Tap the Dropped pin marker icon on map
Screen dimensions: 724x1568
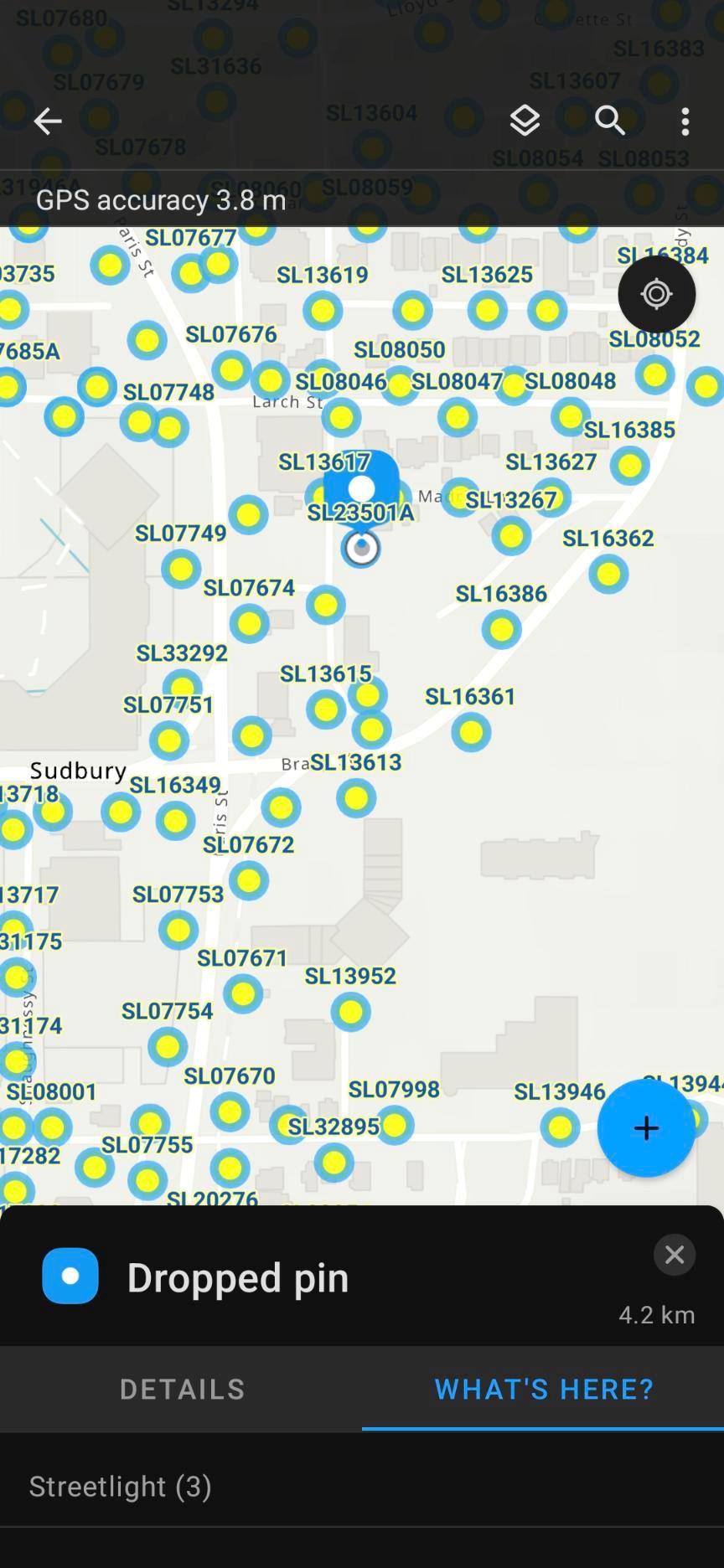pos(360,486)
